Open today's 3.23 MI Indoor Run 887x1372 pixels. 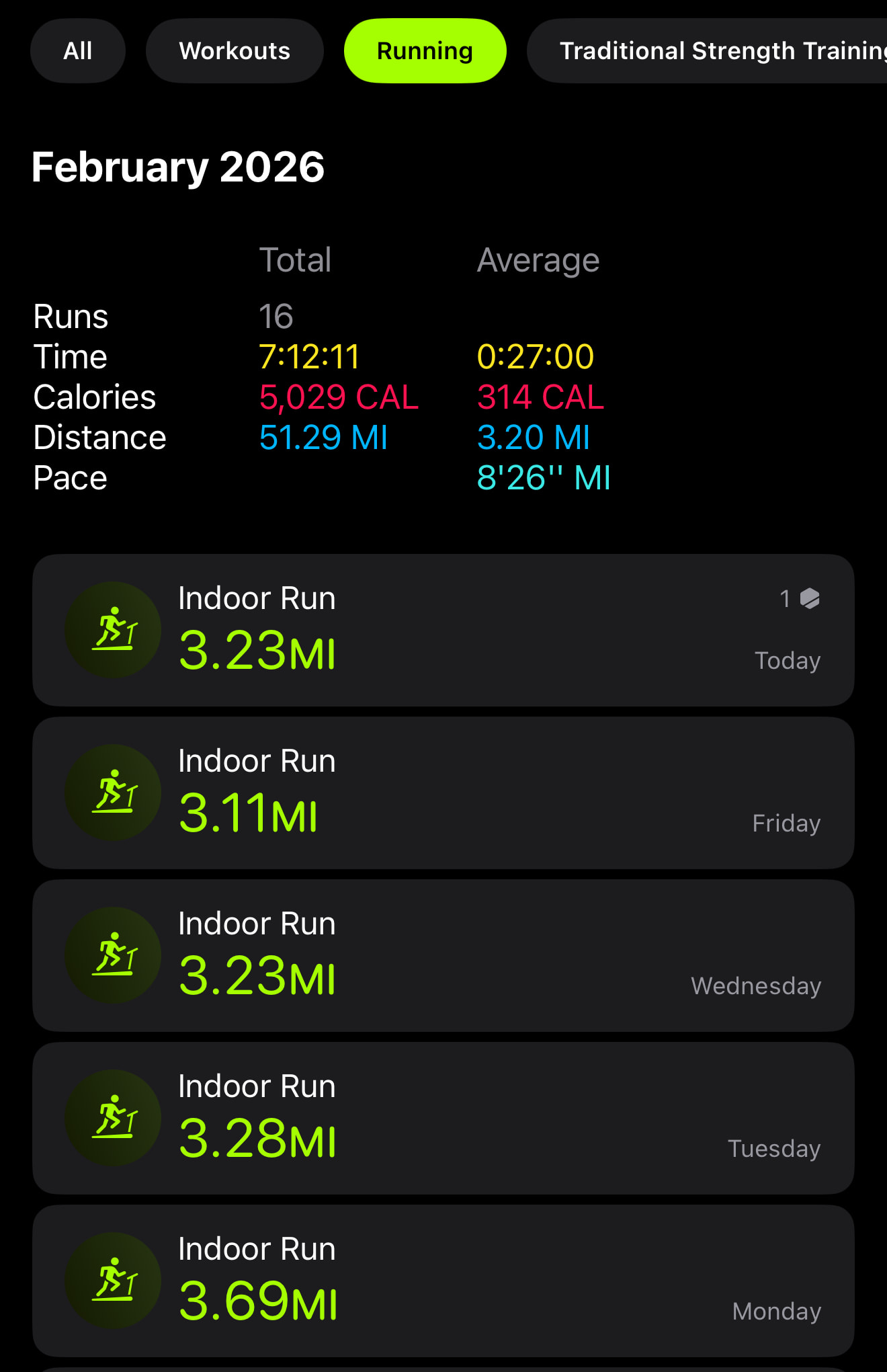pyautogui.click(x=443, y=630)
